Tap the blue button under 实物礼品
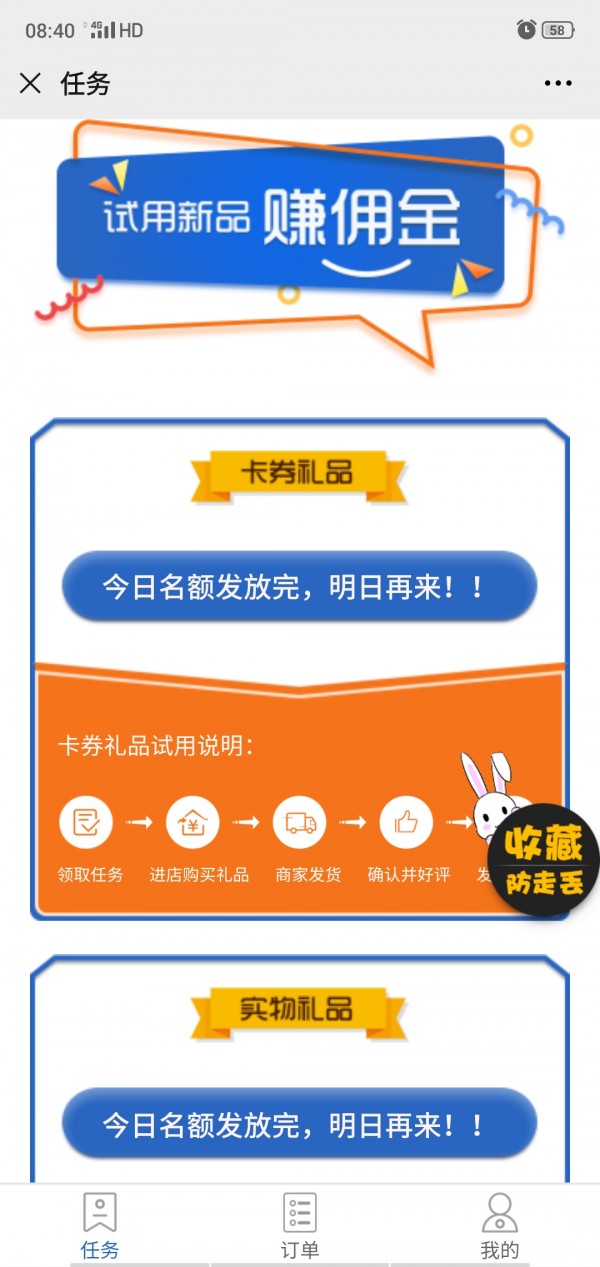 [x=300, y=1125]
